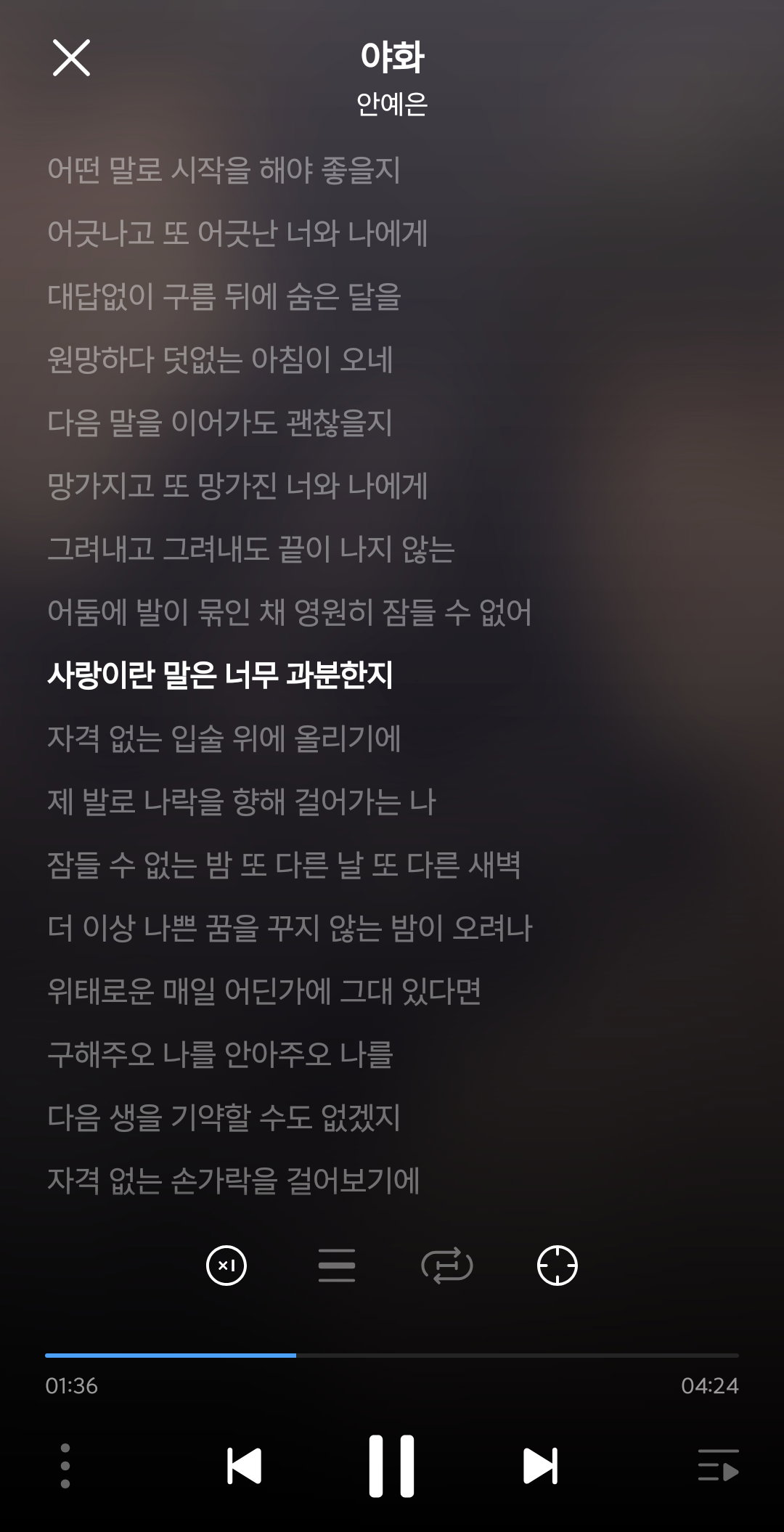Jump to lyric line '구해주오 나를 안아주오 나를'
This screenshot has height=1532, width=784.
tap(220, 1054)
